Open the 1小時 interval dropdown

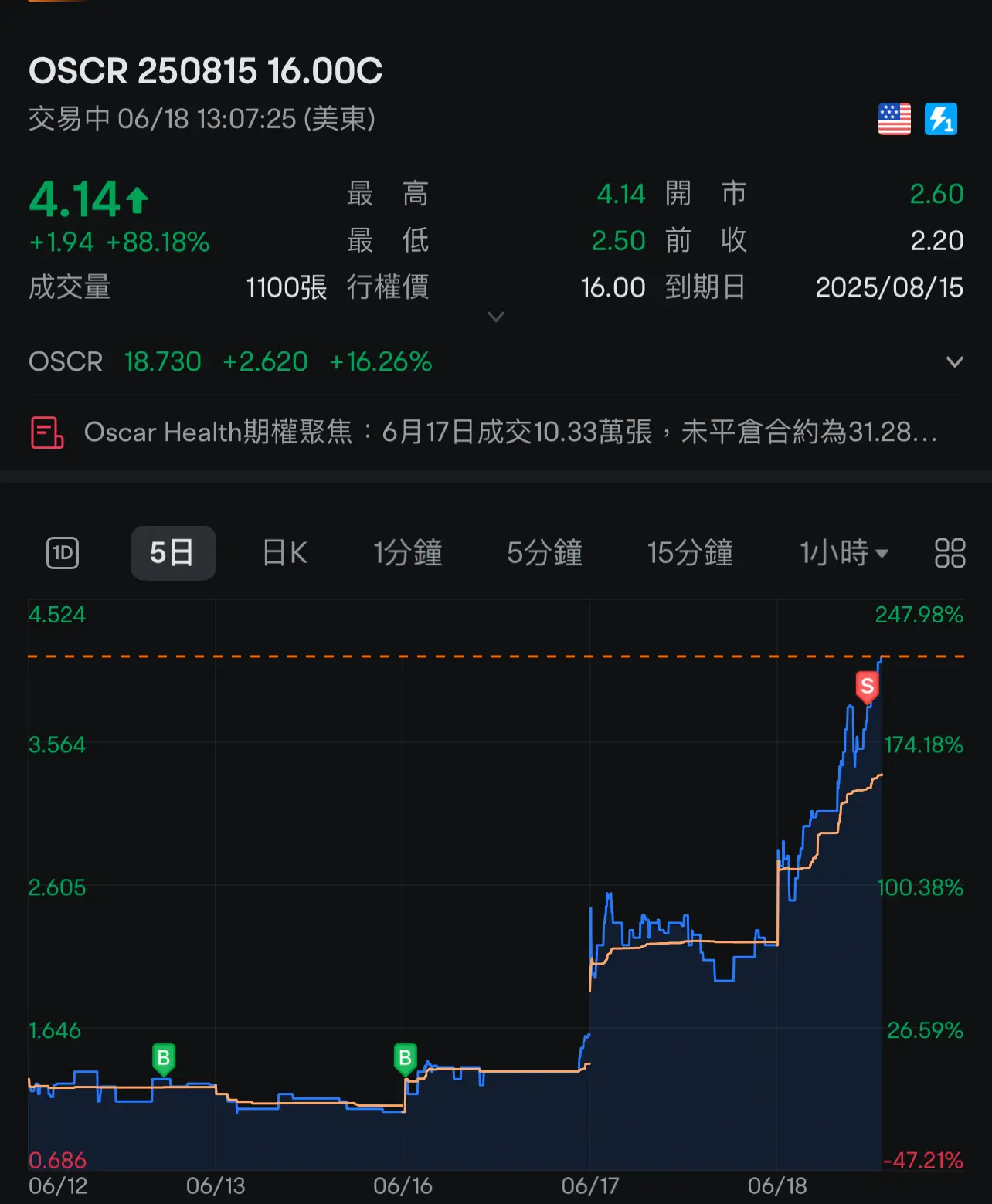[x=844, y=553]
